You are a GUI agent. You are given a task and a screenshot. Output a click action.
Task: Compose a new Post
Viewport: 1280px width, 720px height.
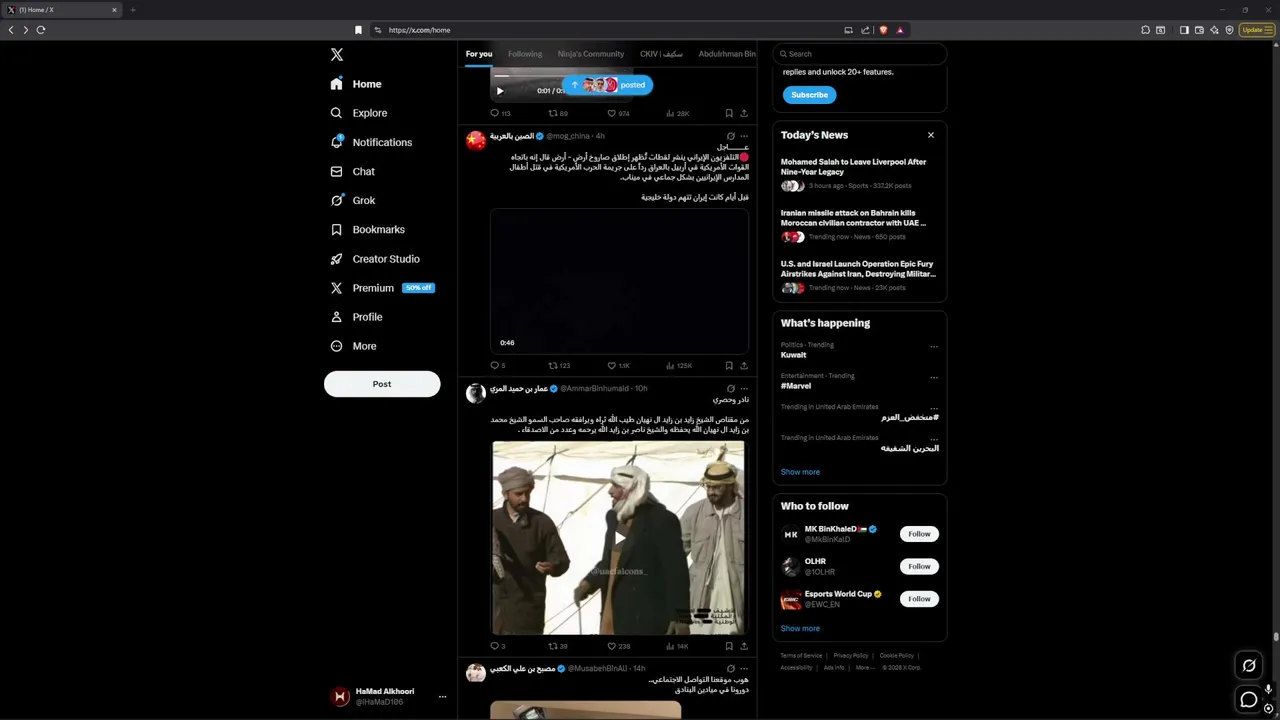[381, 384]
